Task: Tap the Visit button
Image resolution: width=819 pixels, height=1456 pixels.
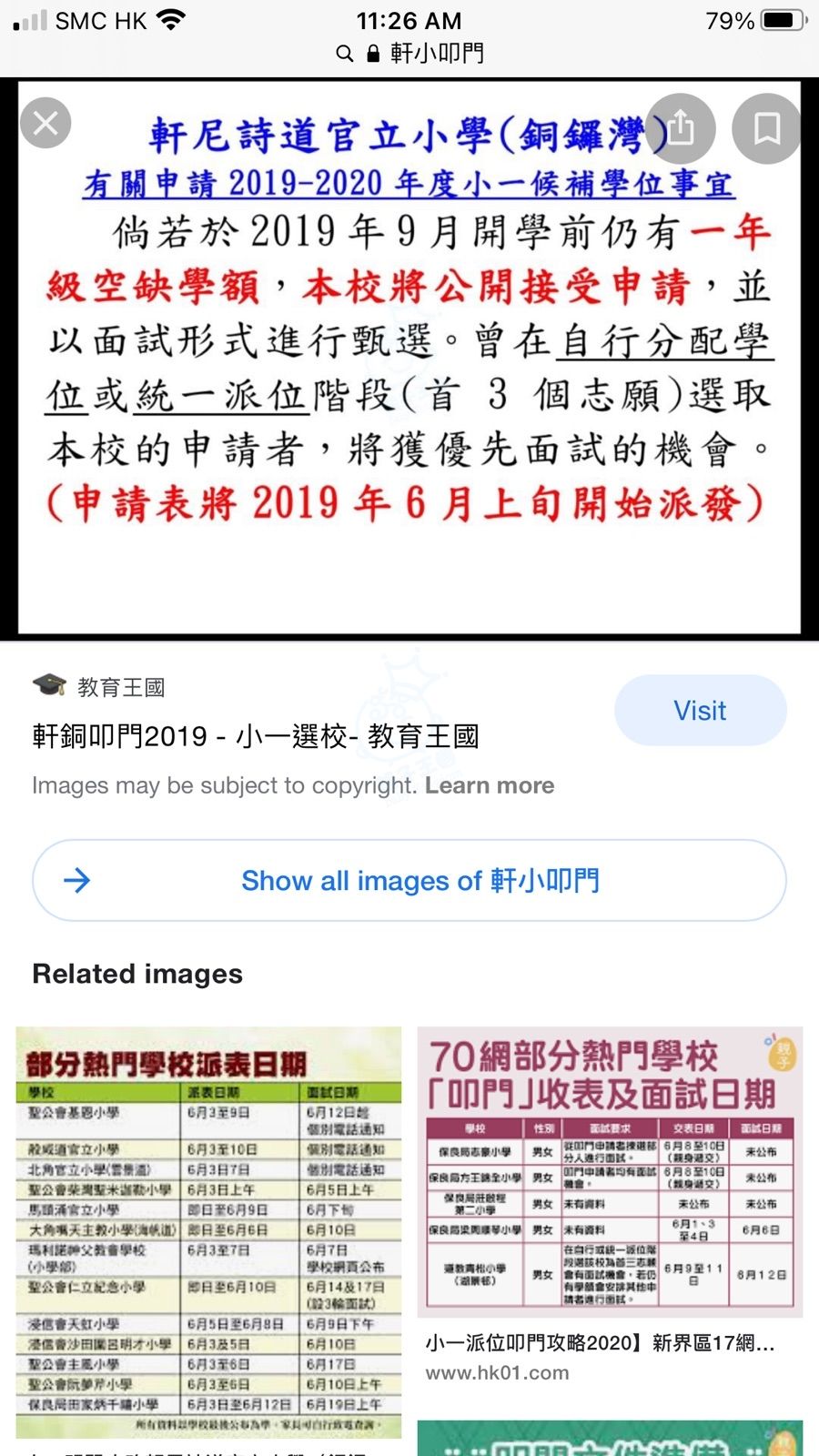Action: 700,710
